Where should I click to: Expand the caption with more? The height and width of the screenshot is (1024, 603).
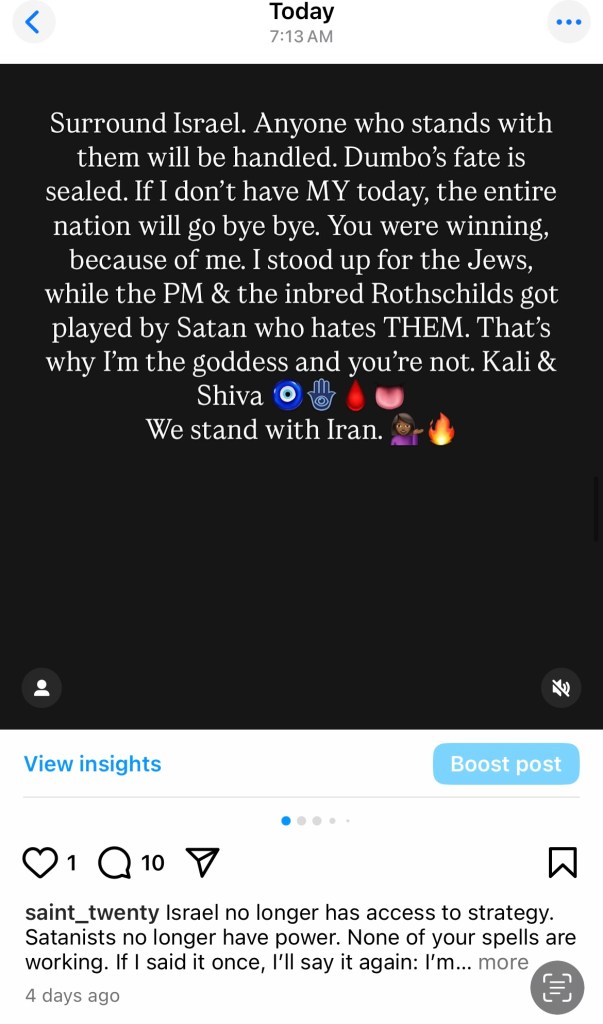503,962
